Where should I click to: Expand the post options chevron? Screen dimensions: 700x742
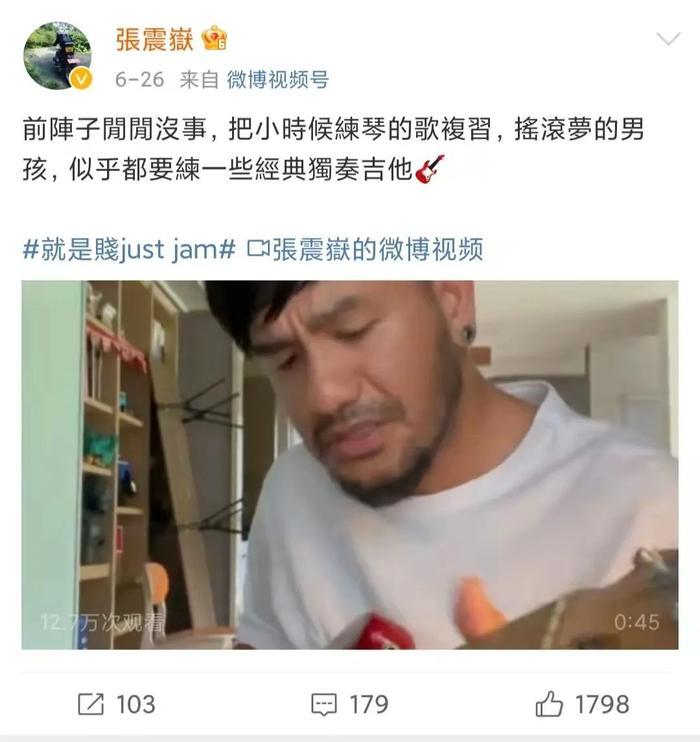tap(667, 40)
